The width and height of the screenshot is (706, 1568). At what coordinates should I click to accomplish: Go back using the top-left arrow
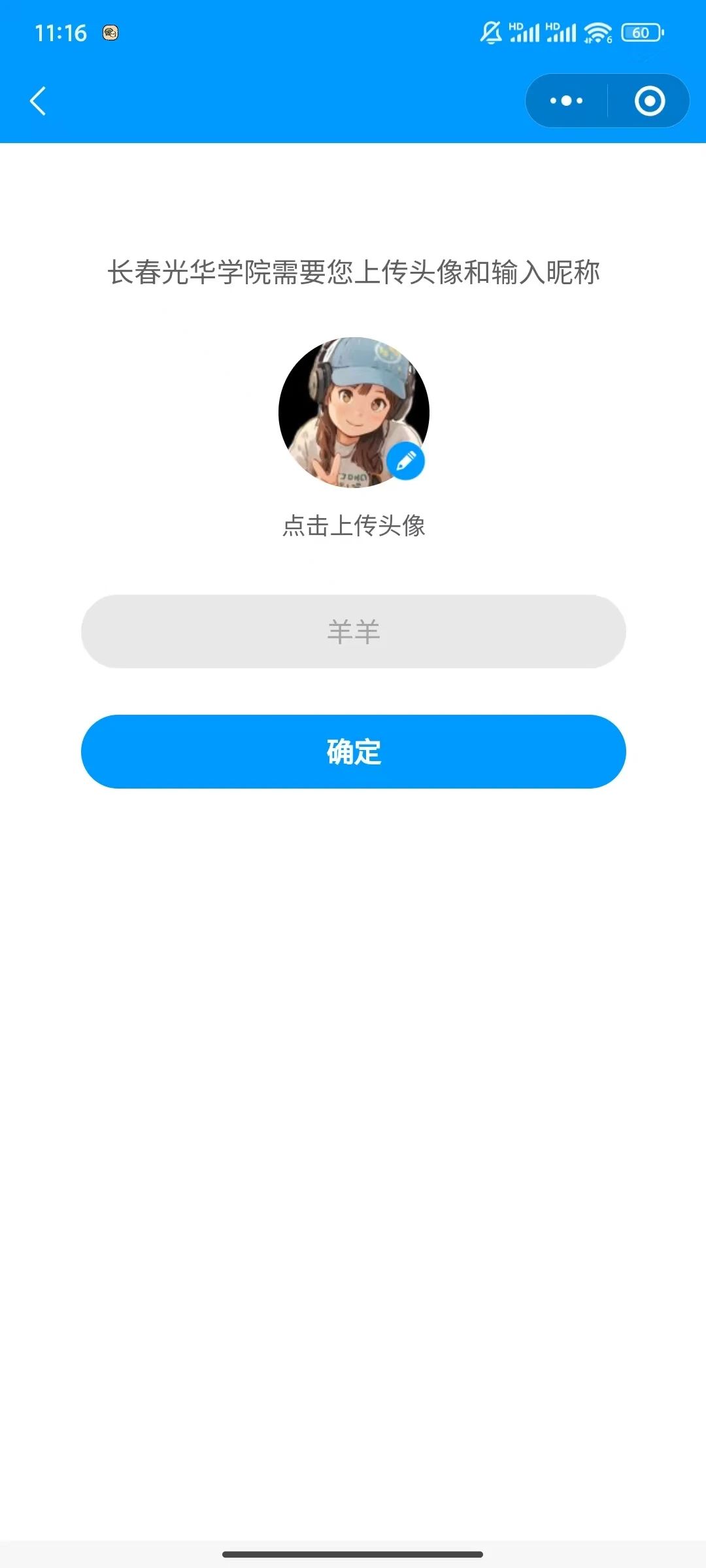click(38, 101)
